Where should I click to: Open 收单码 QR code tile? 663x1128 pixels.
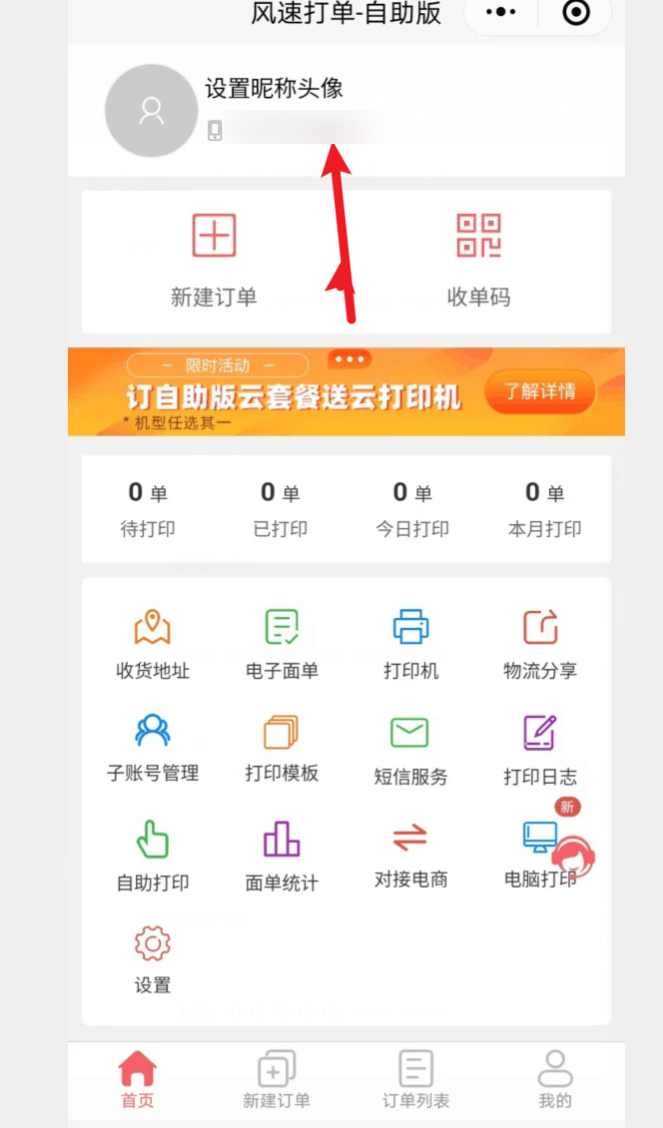pyautogui.click(x=478, y=260)
